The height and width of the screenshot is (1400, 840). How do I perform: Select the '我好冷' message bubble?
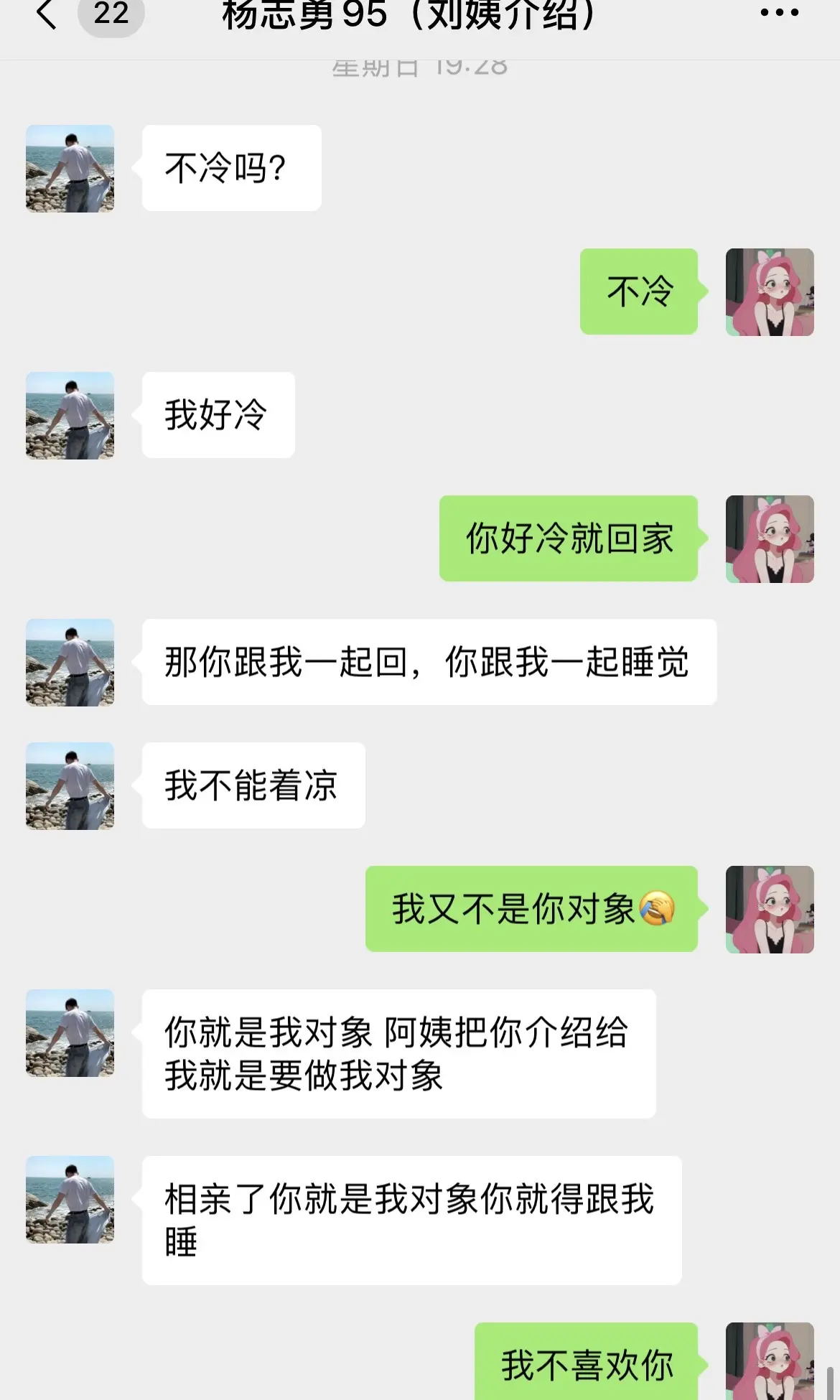(217, 415)
